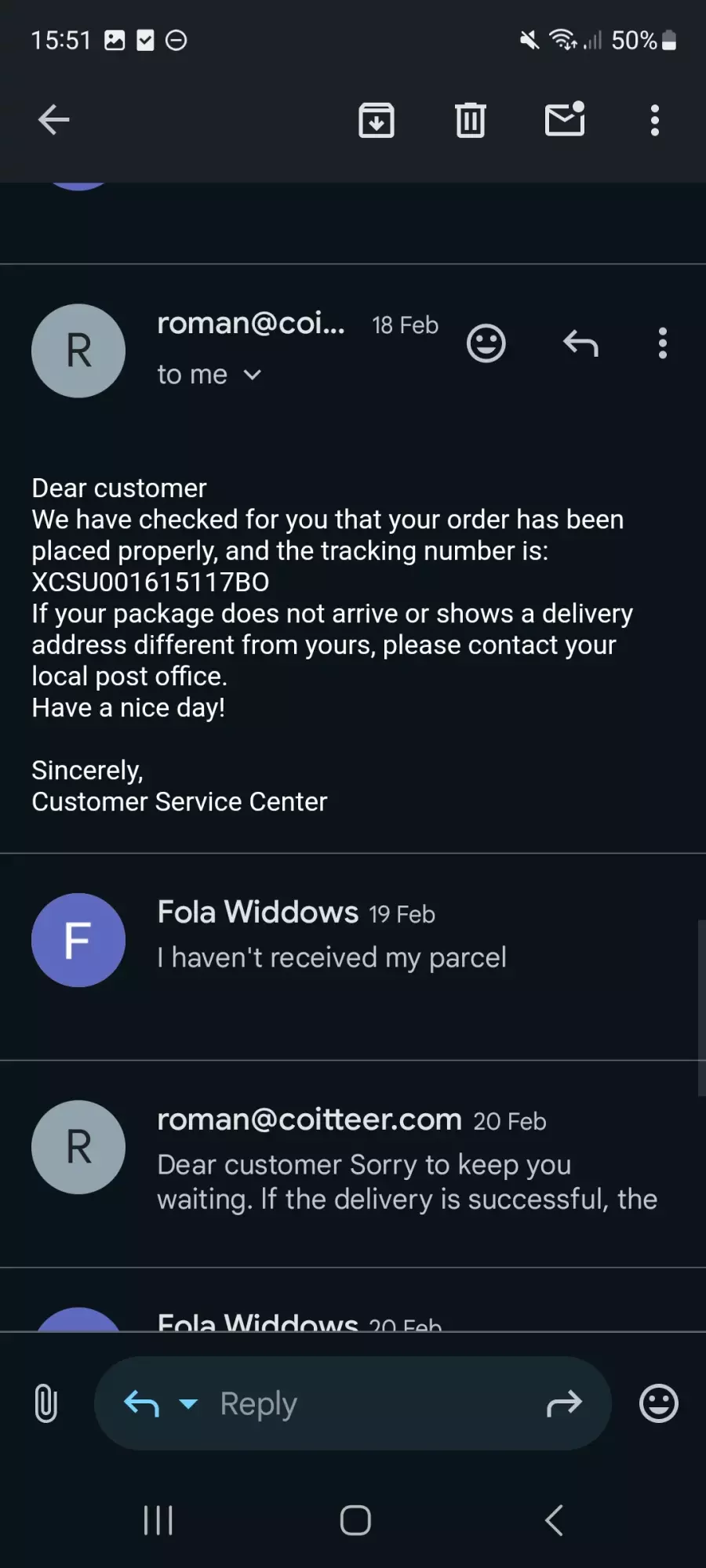Go to the home screen
Screen dimensions: 706x1568
(x=355, y=1521)
